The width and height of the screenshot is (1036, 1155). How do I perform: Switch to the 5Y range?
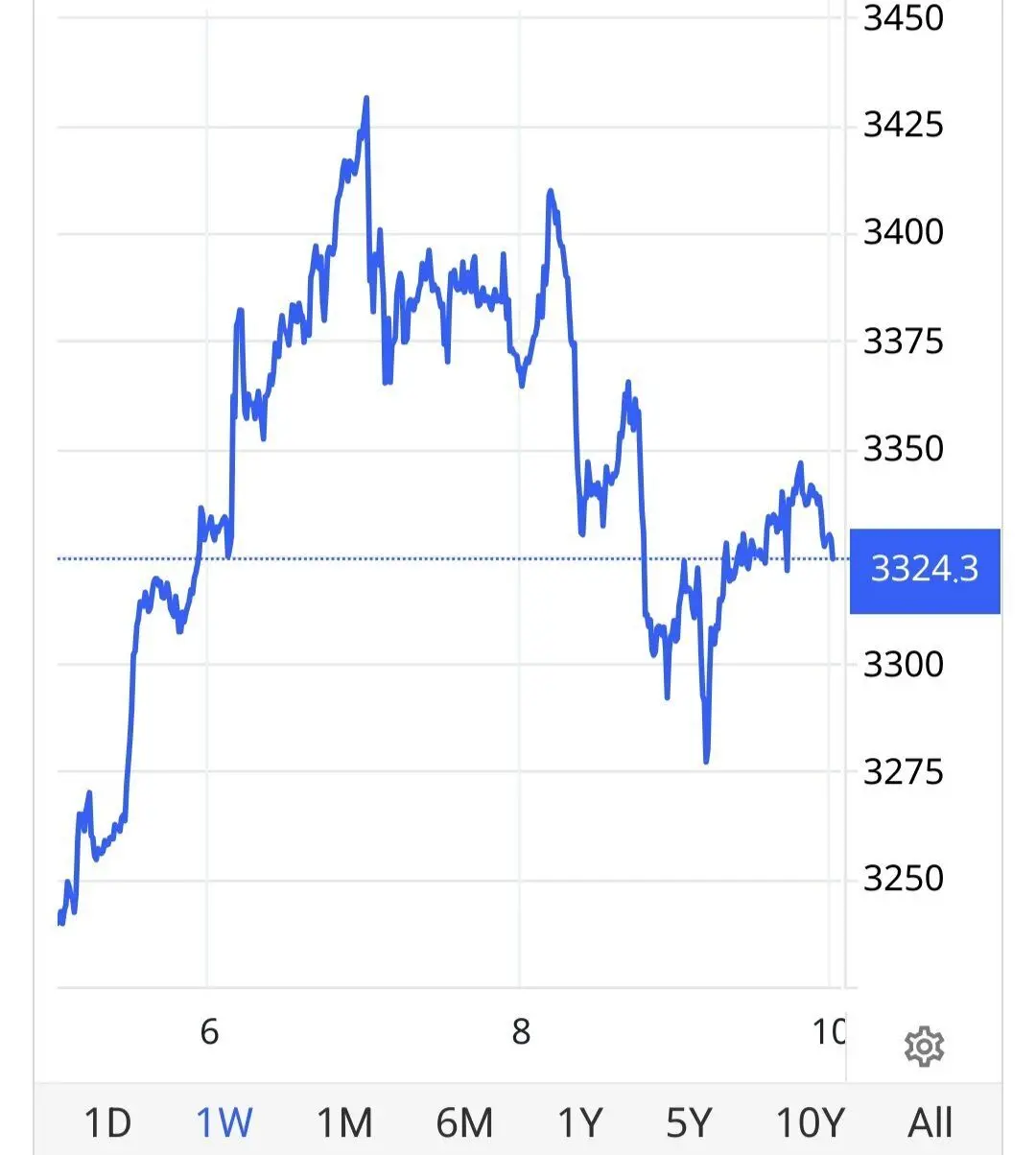[x=689, y=1121]
